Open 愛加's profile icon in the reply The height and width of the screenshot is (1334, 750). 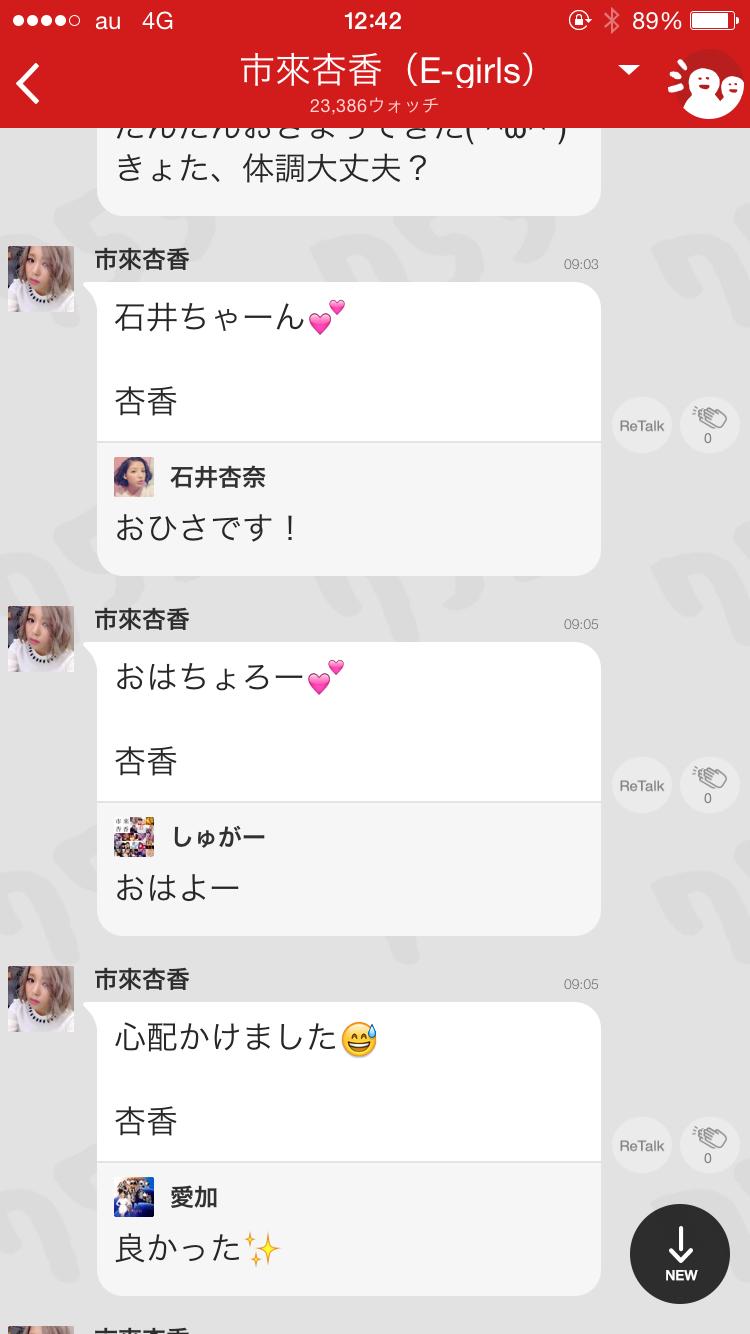(134, 1197)
